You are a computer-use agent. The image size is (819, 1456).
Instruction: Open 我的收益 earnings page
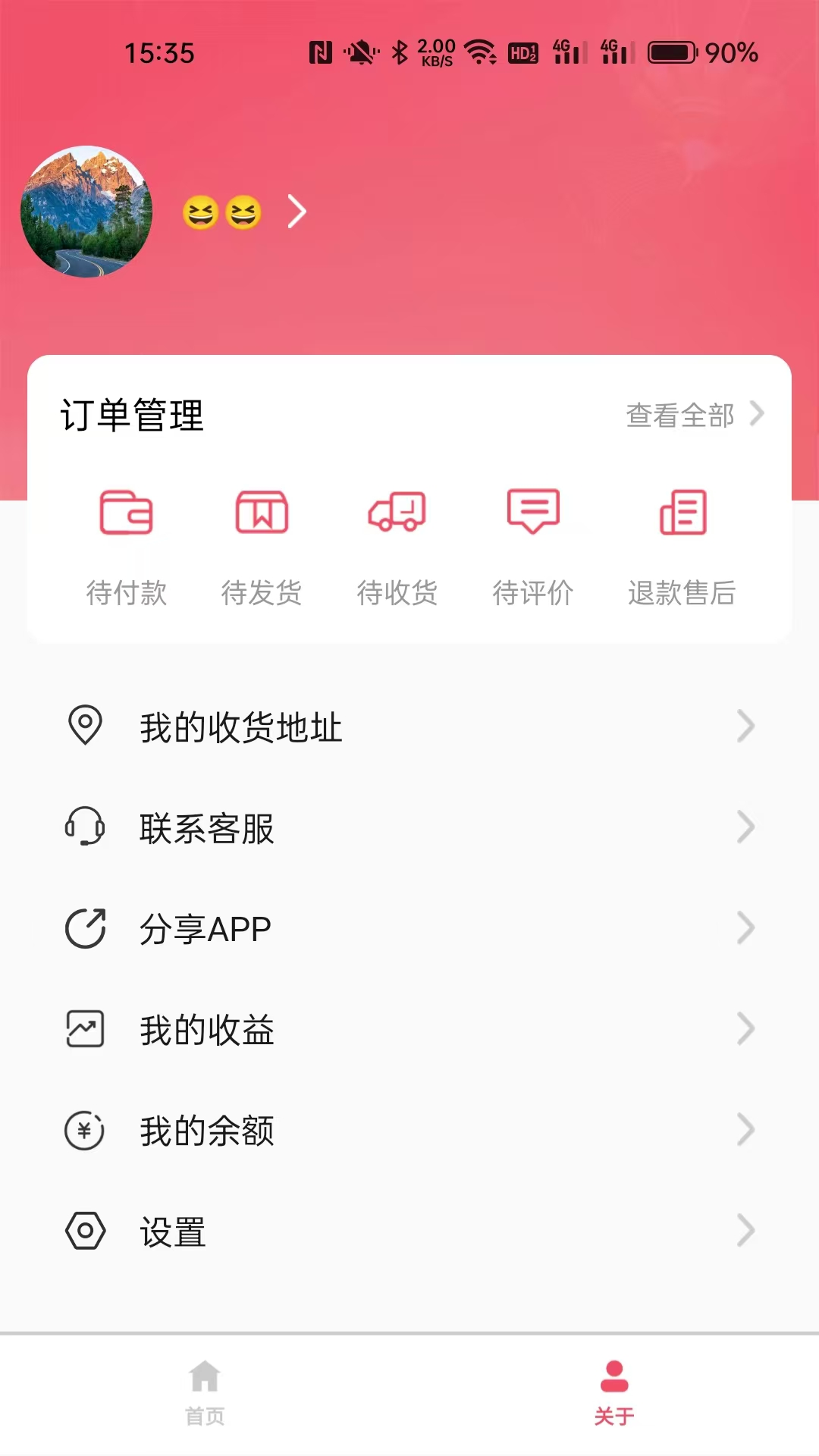(409, 1029)
